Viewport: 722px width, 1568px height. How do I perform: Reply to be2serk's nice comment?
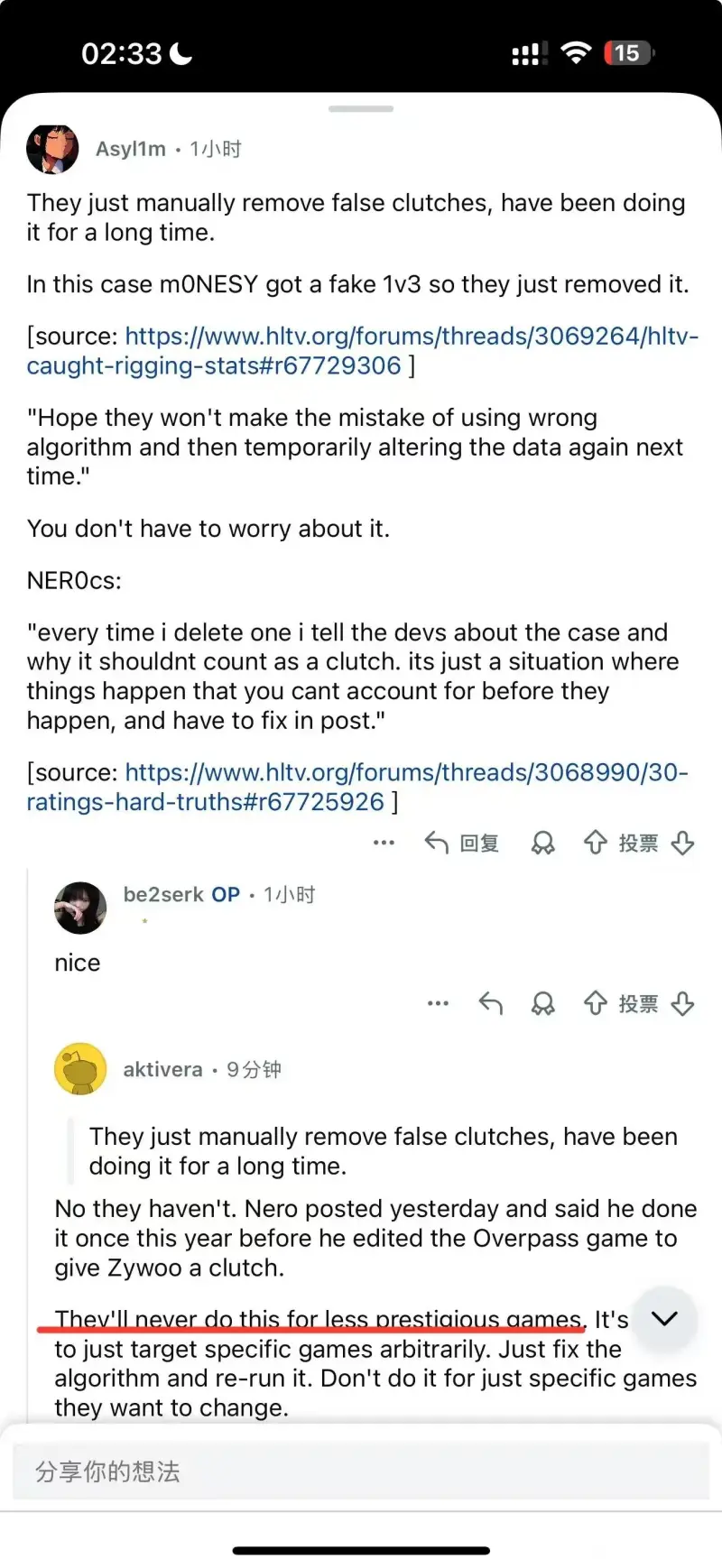coord(490,1003)
